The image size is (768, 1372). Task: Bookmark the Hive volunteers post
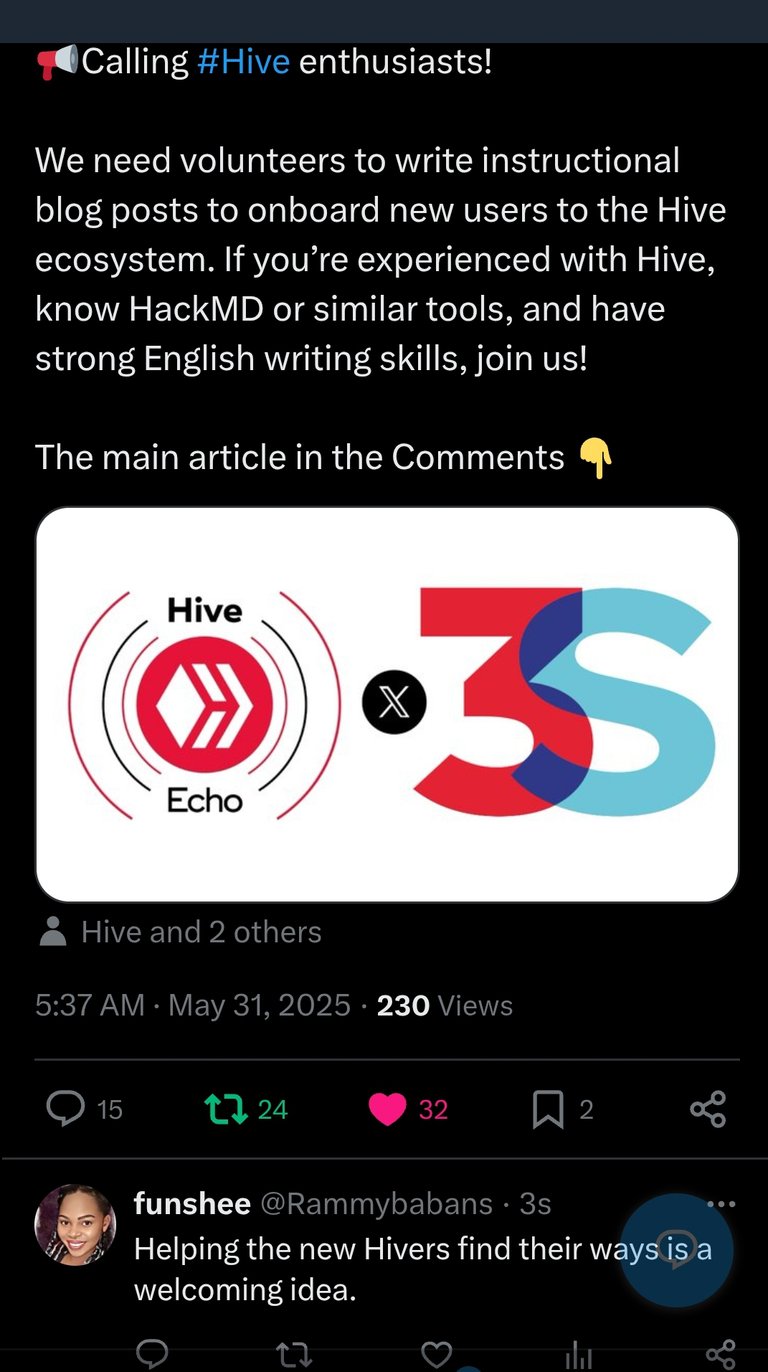click(548, 1109)
